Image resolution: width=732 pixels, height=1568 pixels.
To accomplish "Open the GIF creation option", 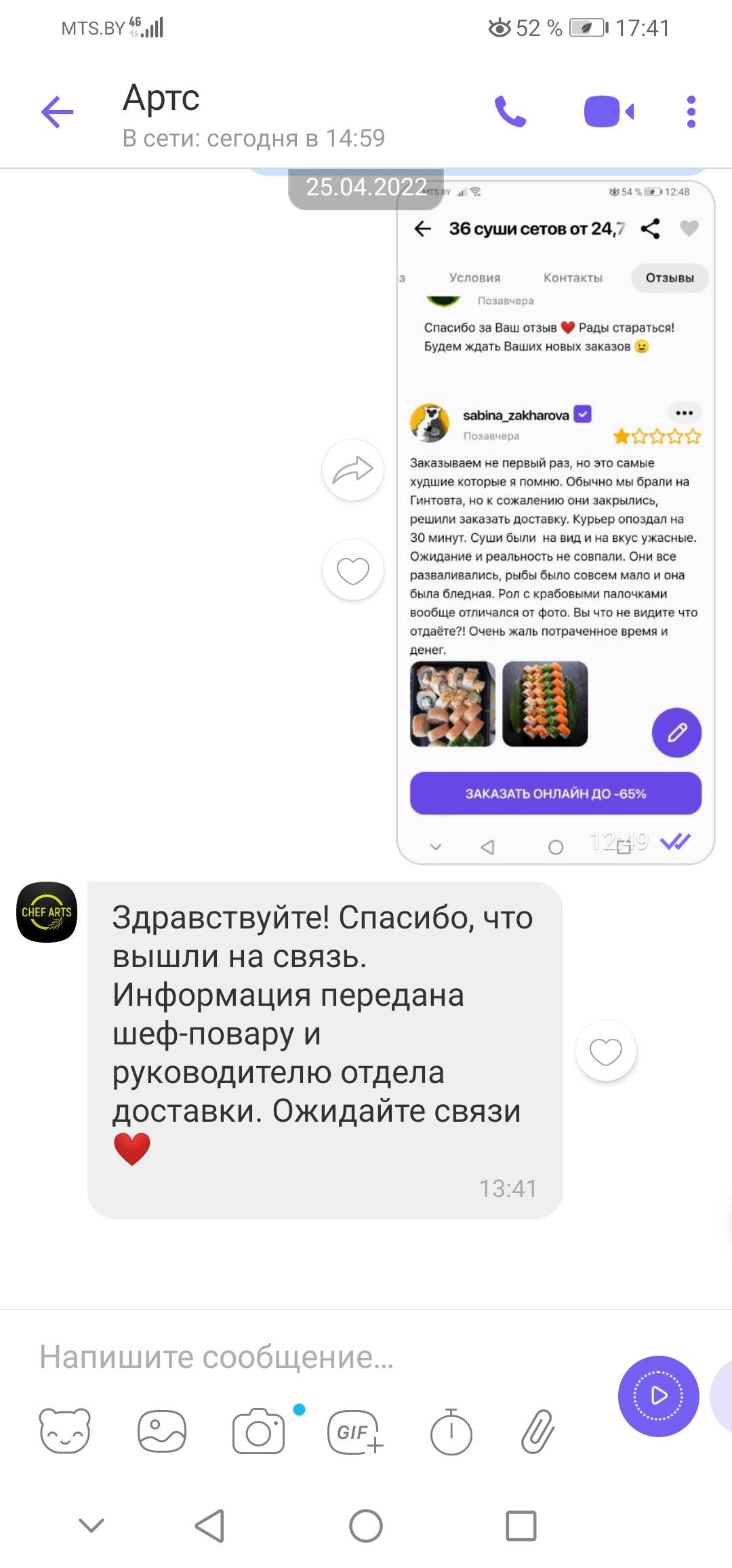I will point(354,1431).
